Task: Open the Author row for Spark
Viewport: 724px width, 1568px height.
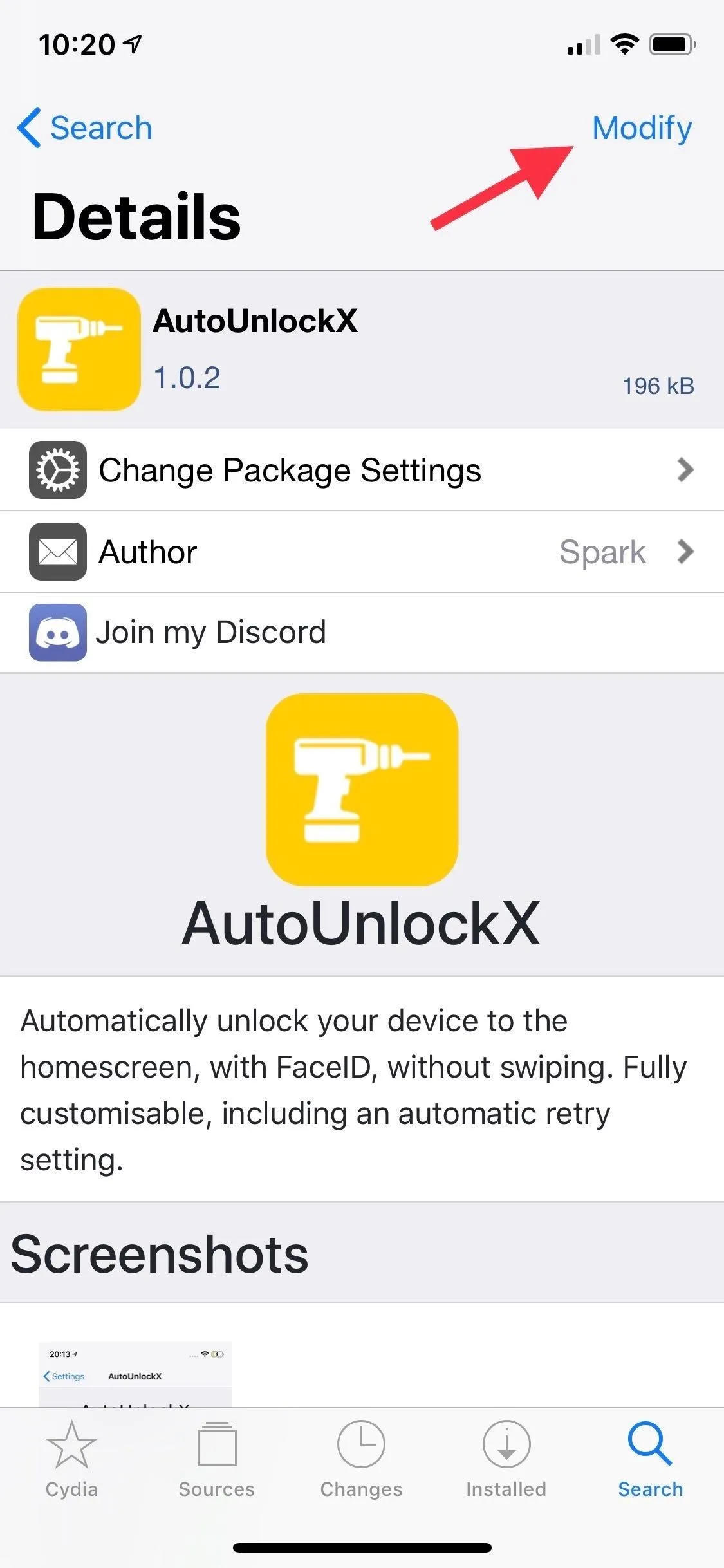Action: pyautogui.click(x=362, y=552)
